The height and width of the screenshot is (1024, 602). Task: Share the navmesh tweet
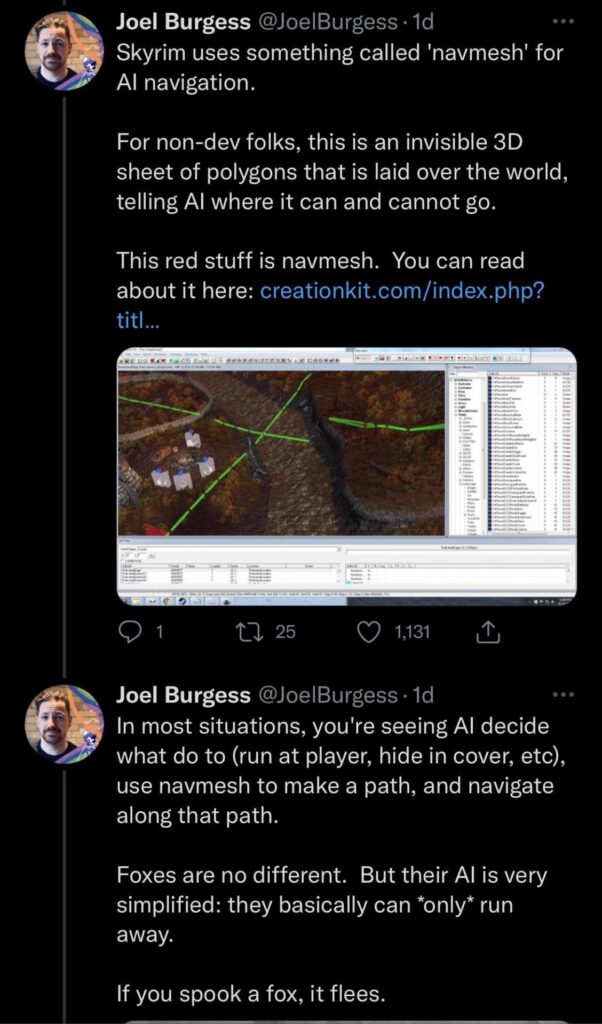point(487,631)
